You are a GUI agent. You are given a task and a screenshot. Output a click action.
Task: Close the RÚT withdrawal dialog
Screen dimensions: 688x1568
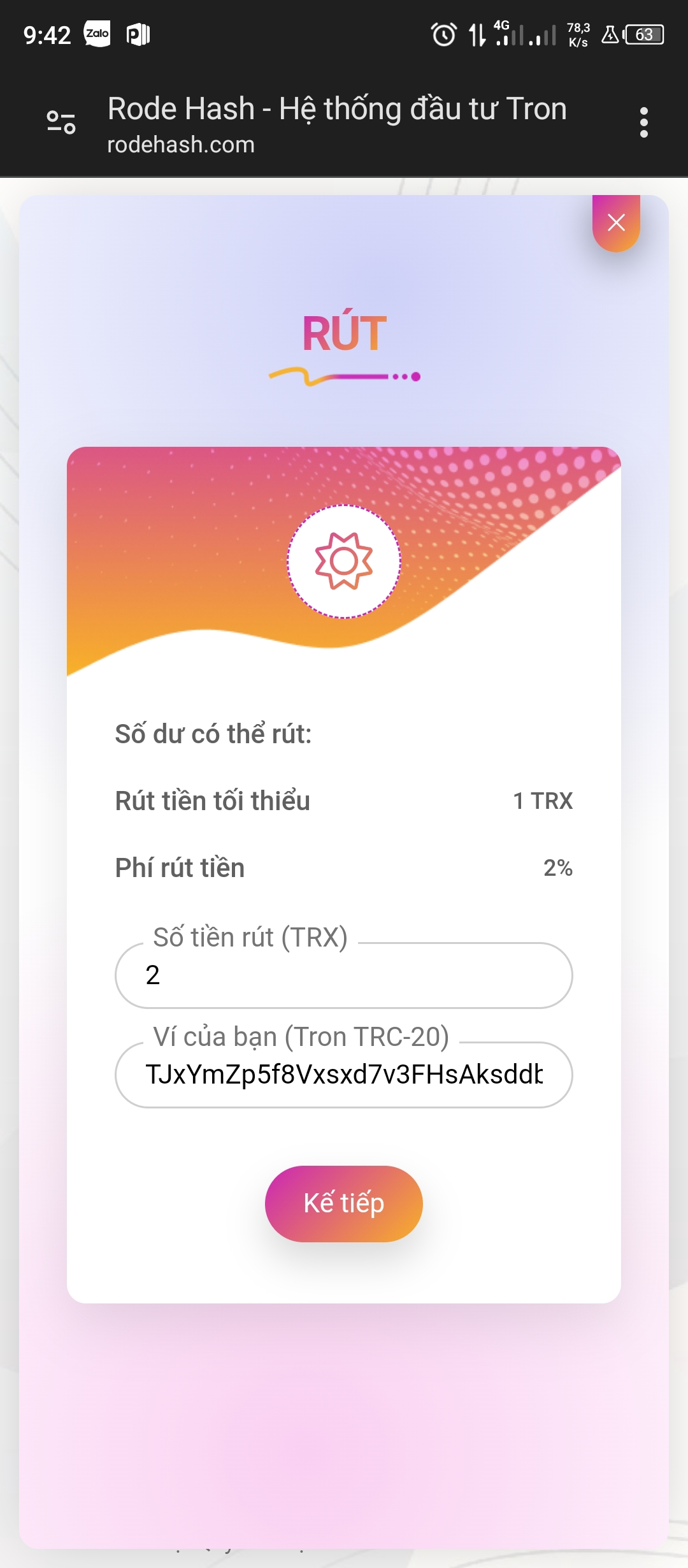(x=616, y=223)
